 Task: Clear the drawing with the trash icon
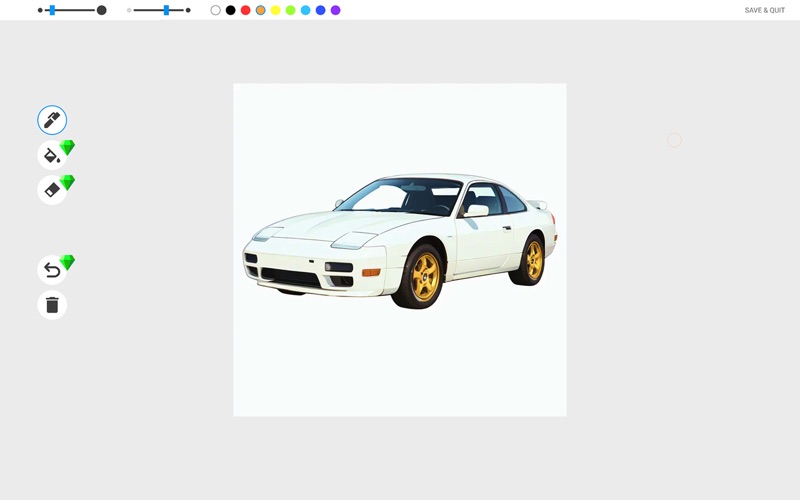click(52, 305)
